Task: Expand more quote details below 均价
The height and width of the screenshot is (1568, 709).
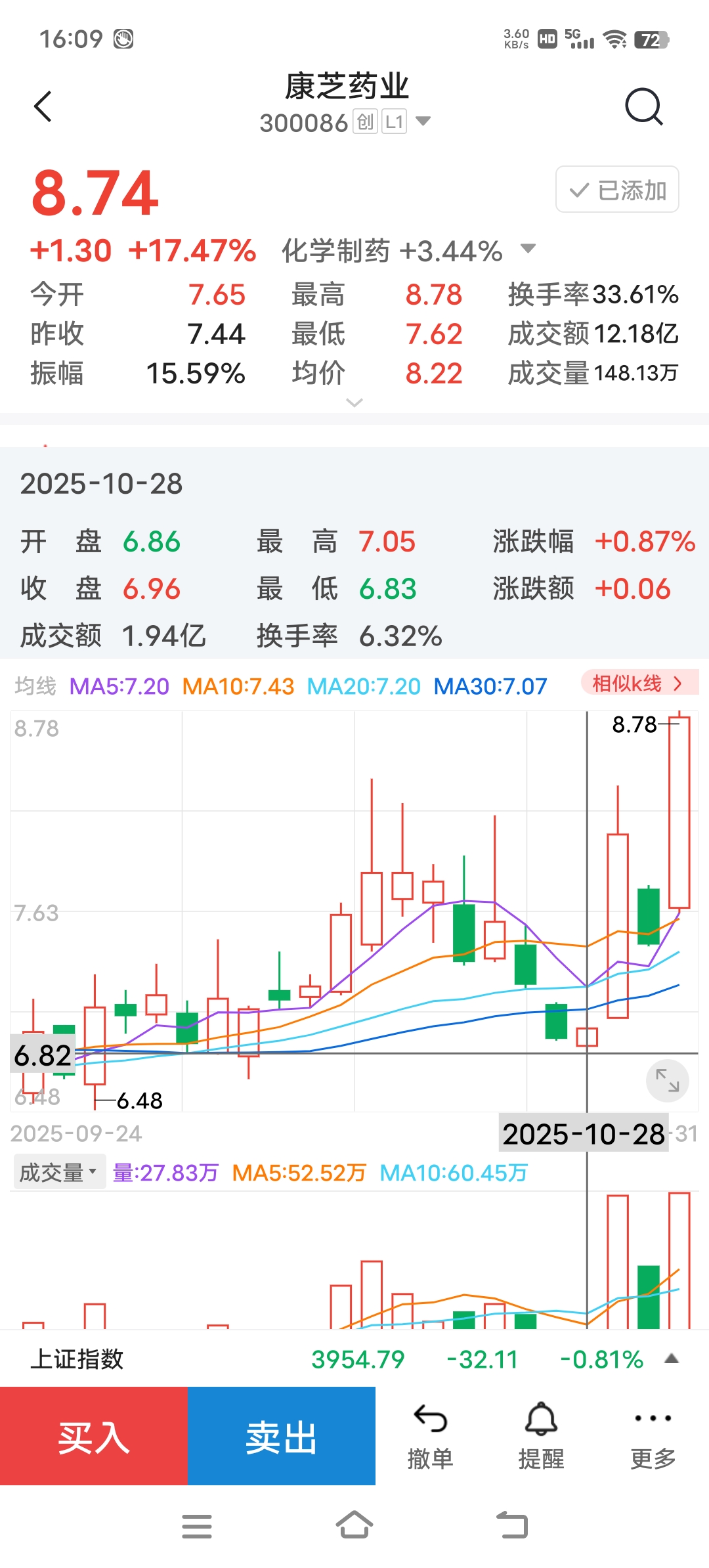Action: click(354, 403)
